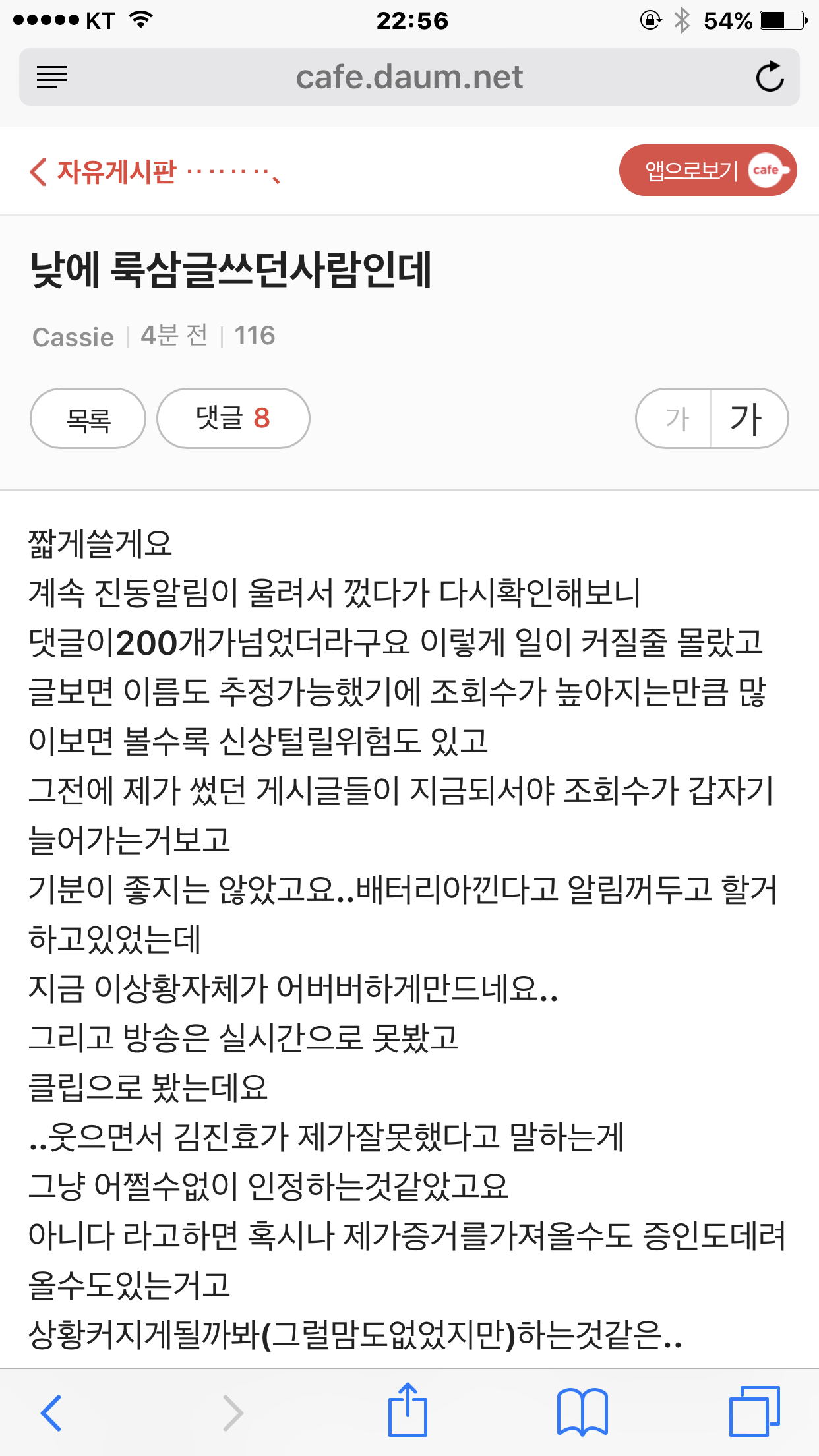Go back to previous page in Safari

pos(51,1412)
